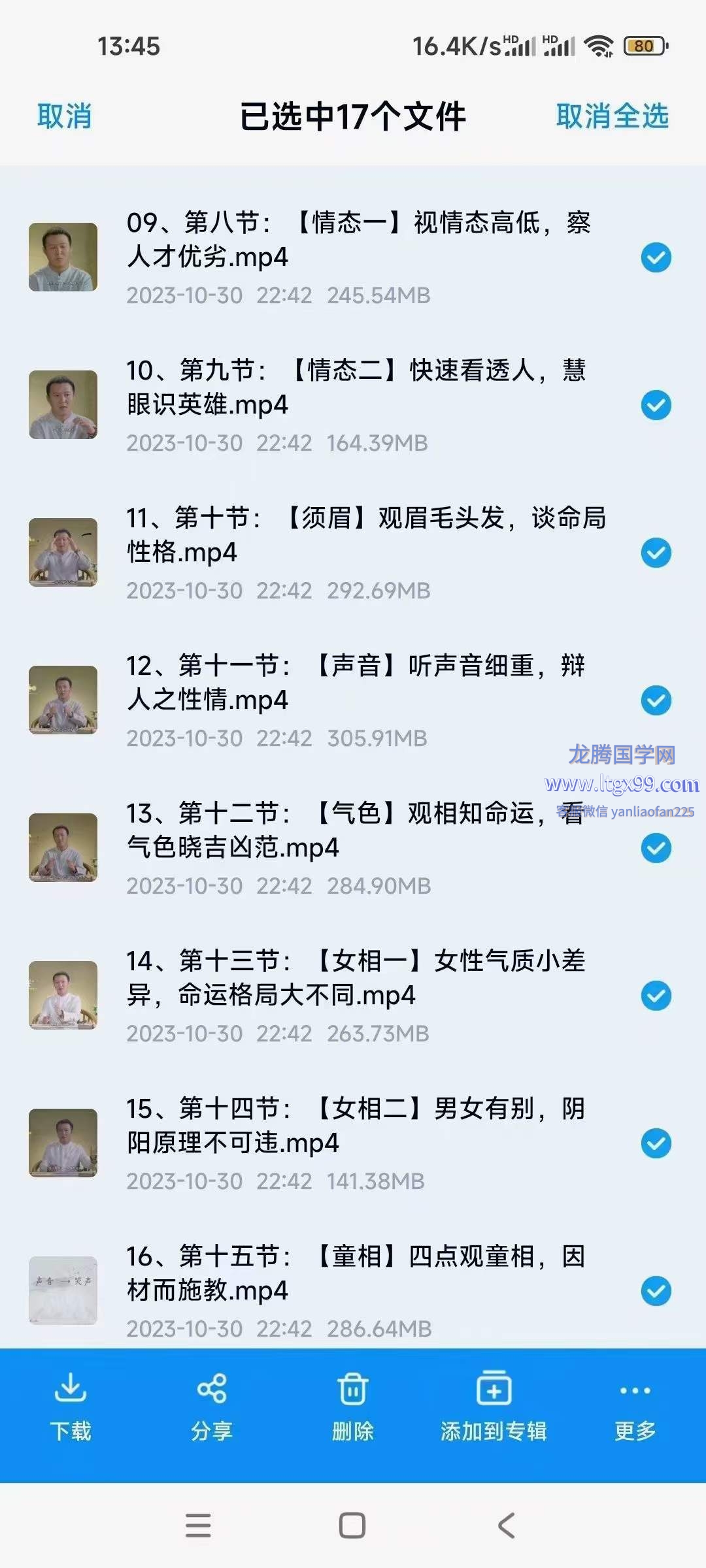Open 更多 options menu
The width and height of the screenshot is (706, 1568).
[x=635, y=1405]
